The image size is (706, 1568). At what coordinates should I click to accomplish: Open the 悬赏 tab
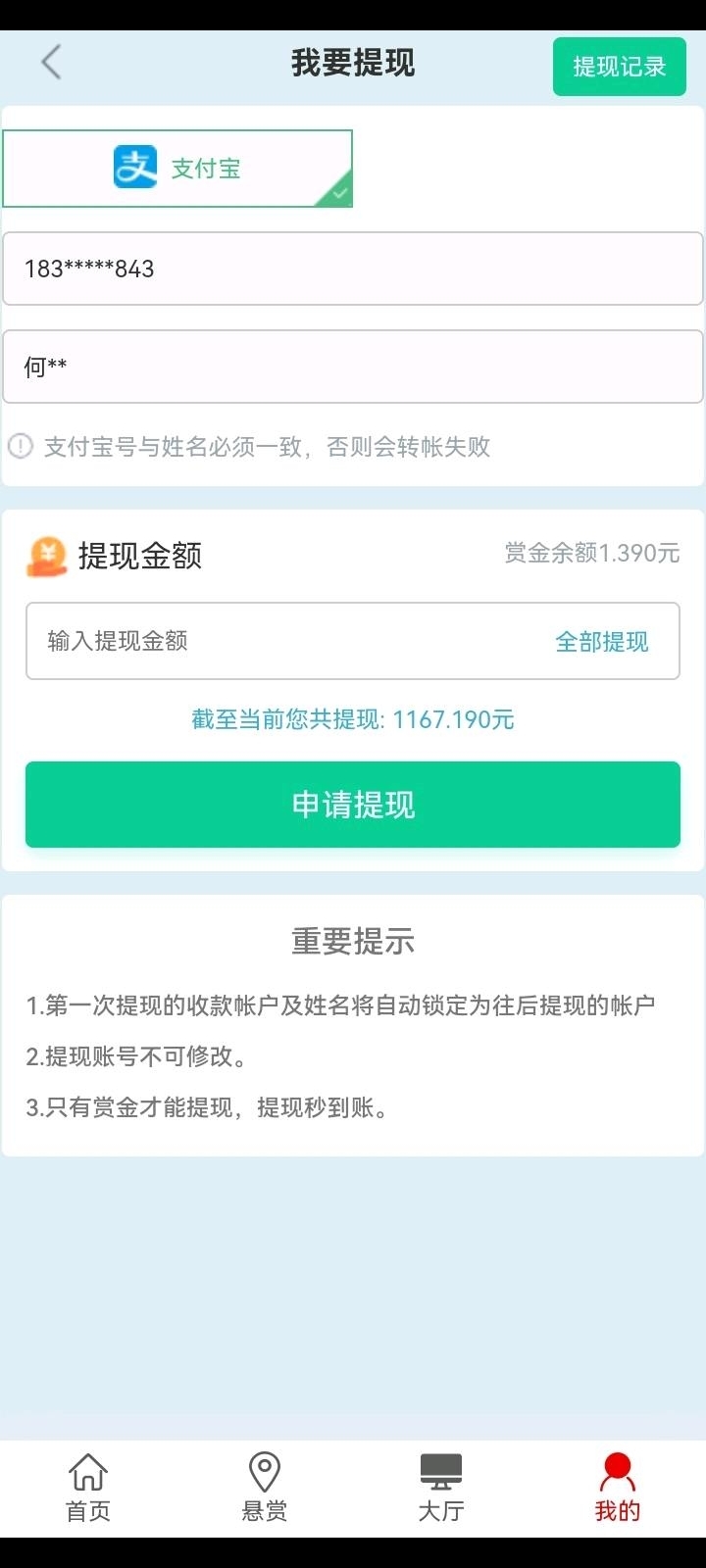tap(265, 1488)
